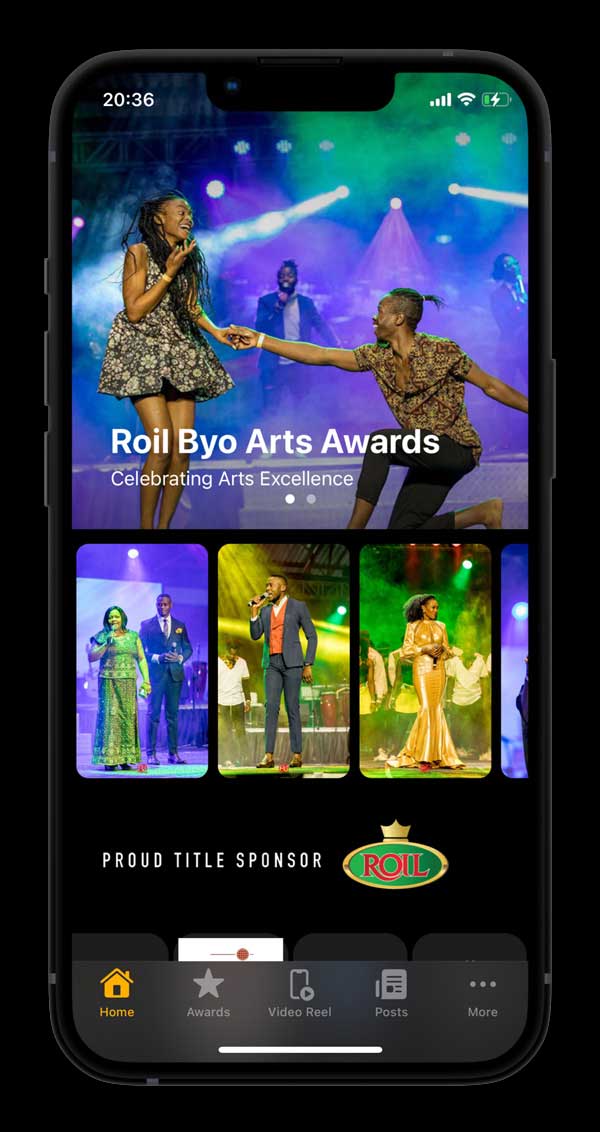Tap the second carousel page indicator dot
The height and width of the screenshot is (1132, 600).
(x=311, y=498)
